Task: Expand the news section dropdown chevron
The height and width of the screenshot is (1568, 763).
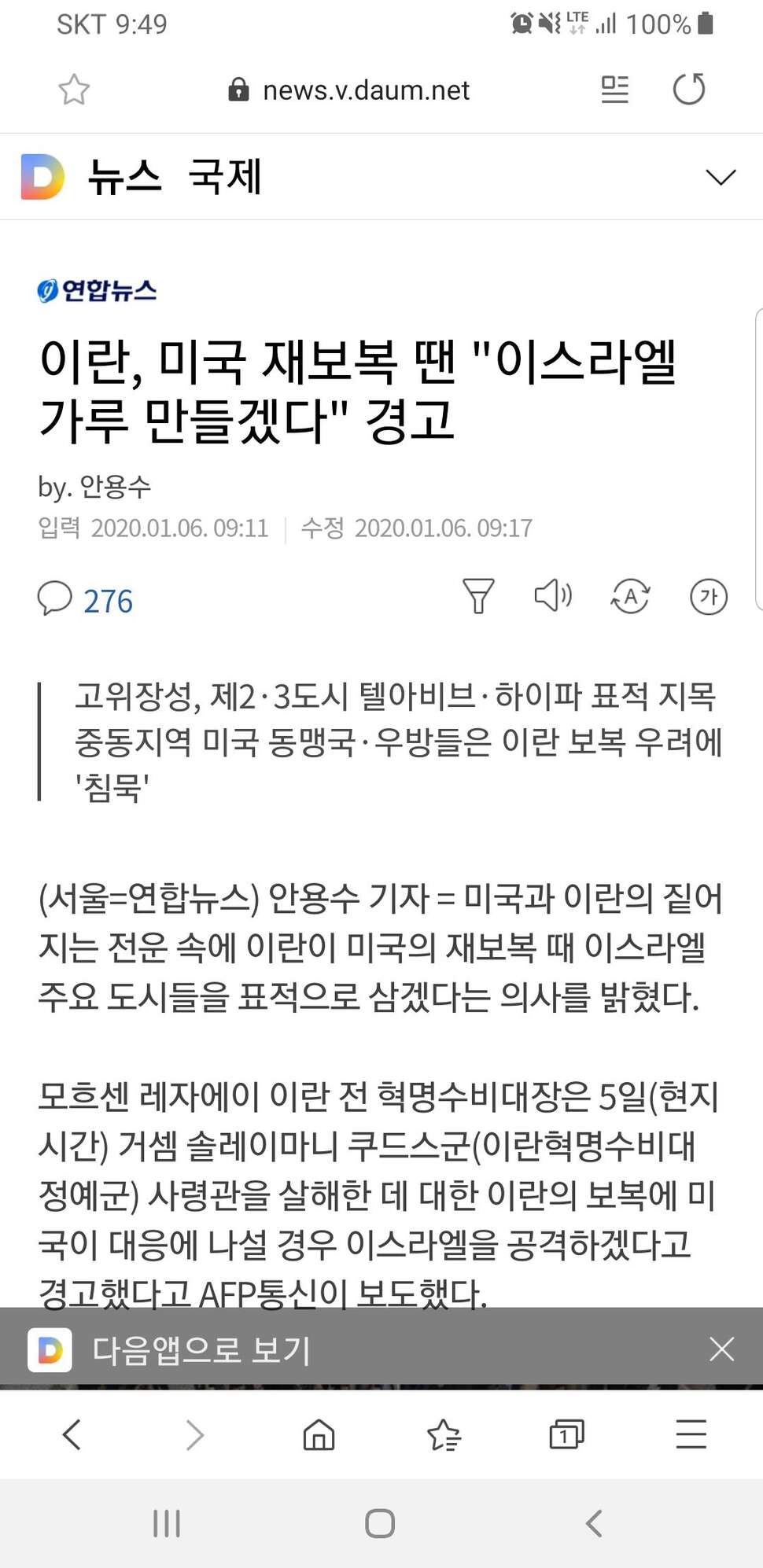Action: click(721, 178)
